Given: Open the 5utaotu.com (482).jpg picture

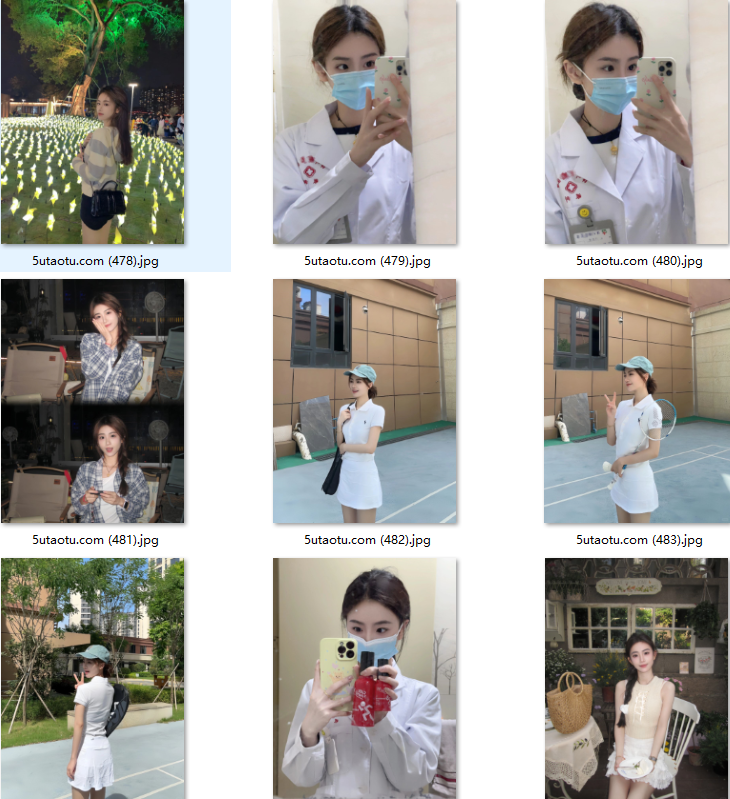Looking at the screenshot, I should [x=364, y=400].
